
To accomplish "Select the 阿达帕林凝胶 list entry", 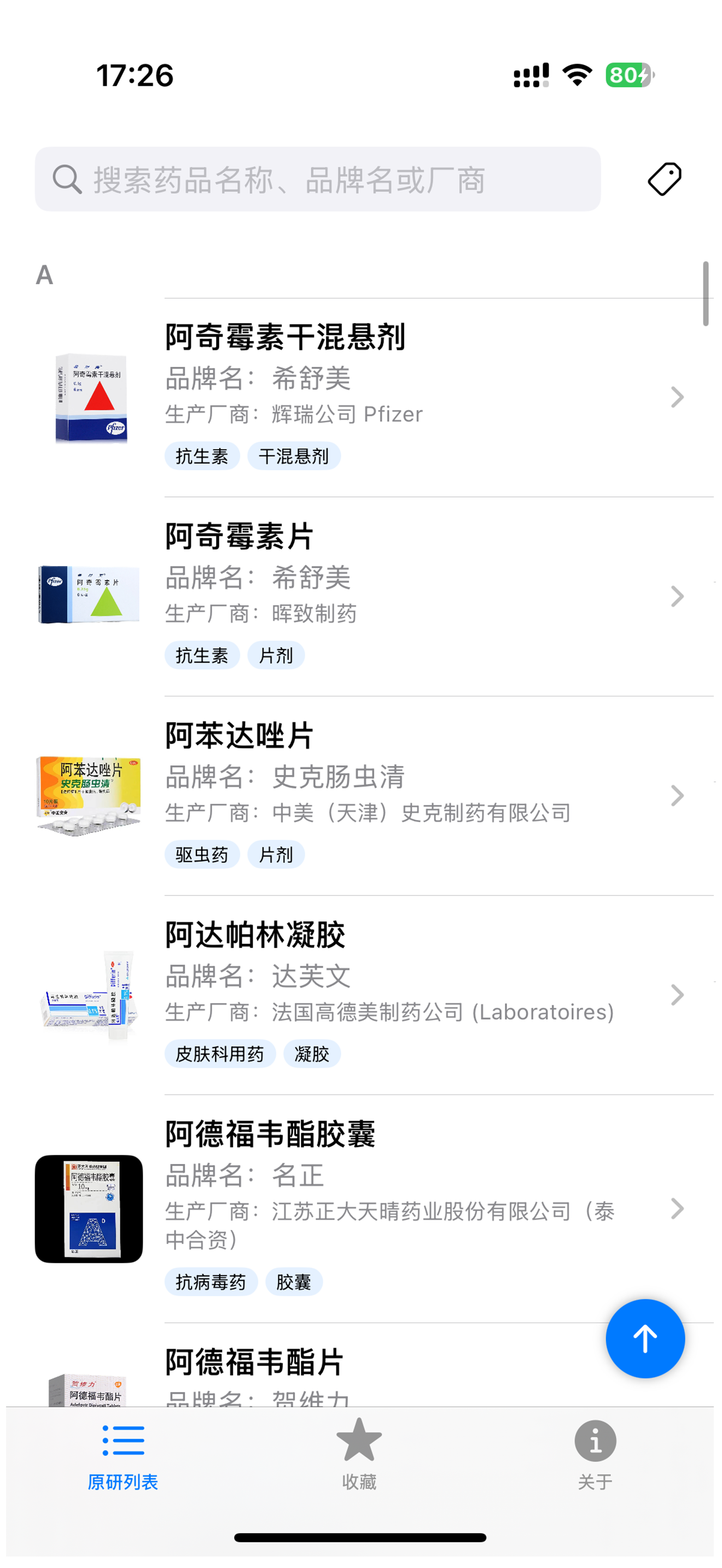I will [365, 992].
